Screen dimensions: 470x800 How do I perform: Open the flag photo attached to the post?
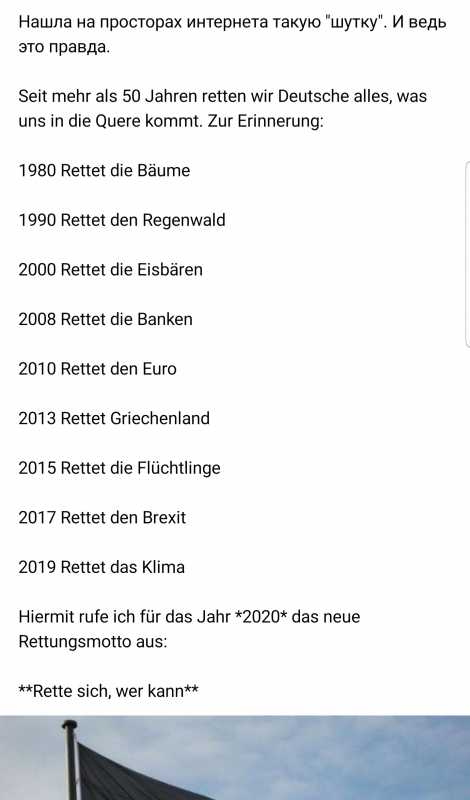click(235, 758)
